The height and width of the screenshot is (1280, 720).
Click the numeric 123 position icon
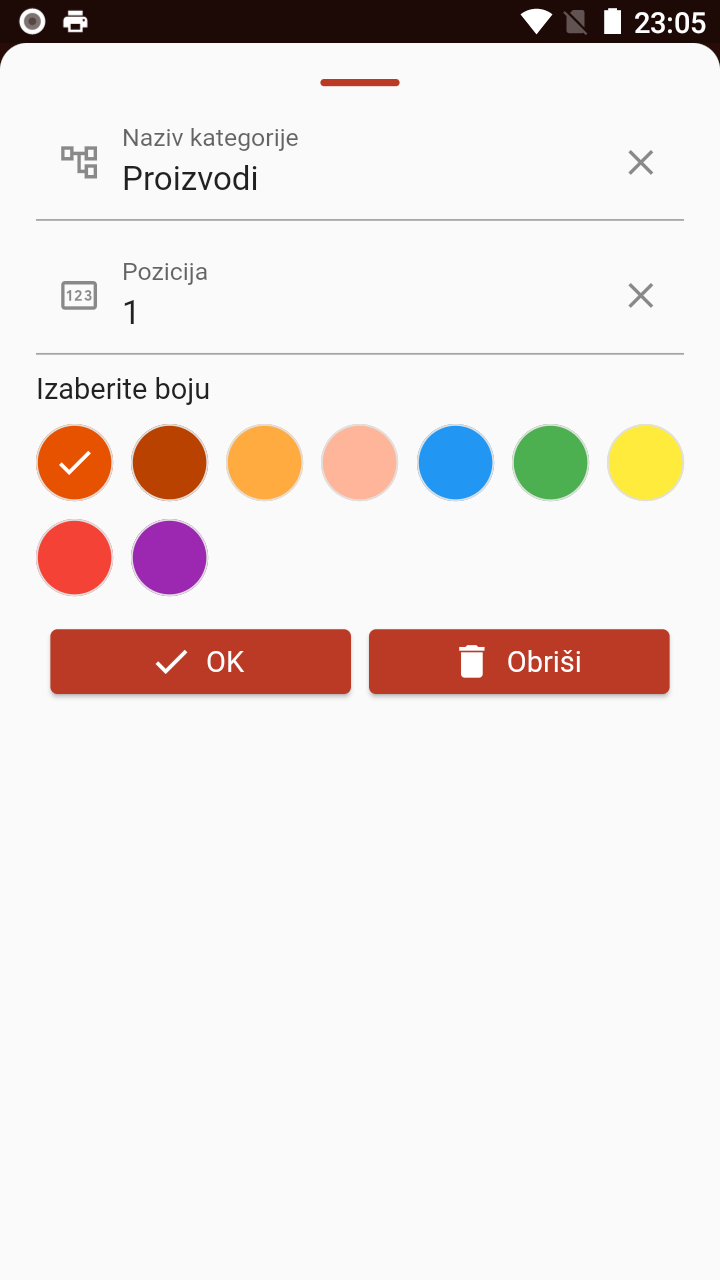point(79,294)
